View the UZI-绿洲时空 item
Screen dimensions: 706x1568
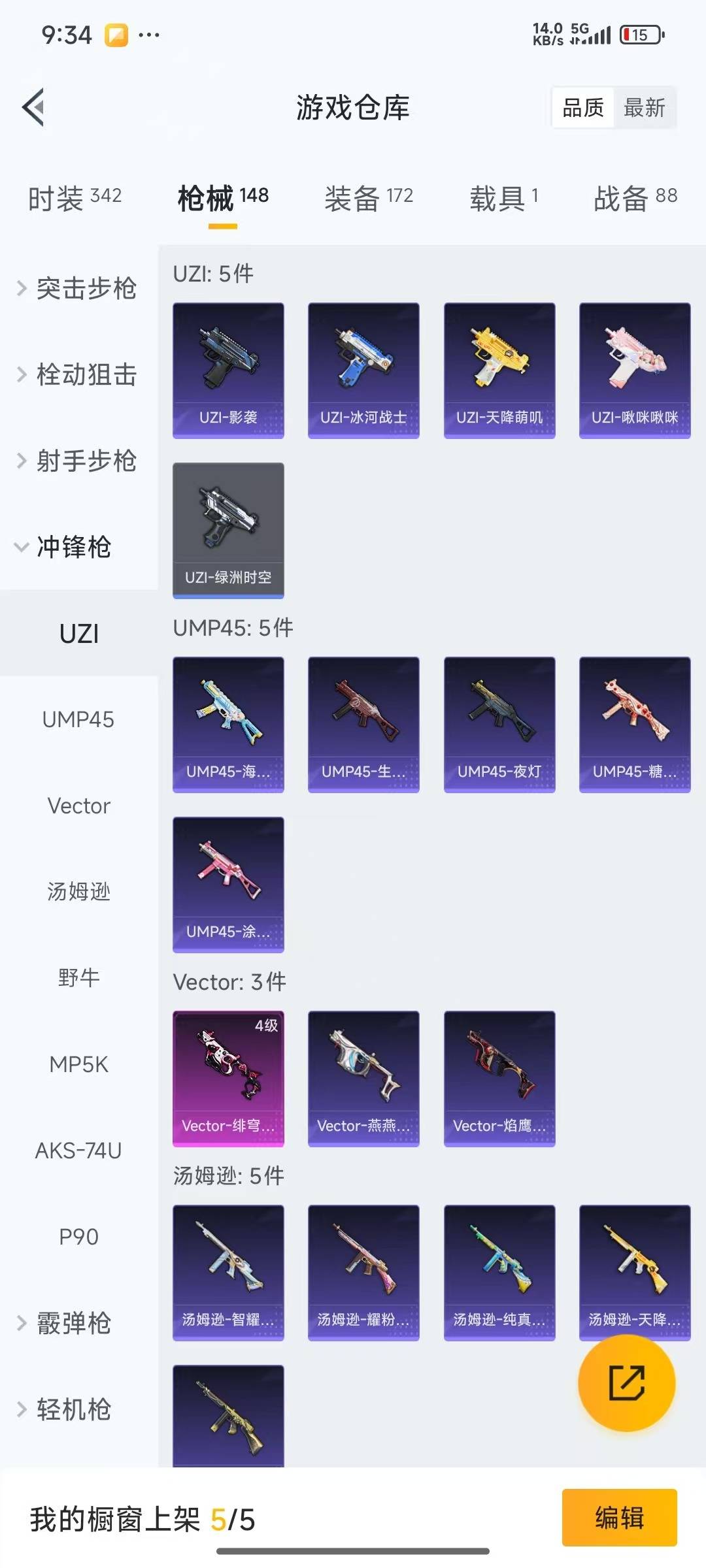pyautogui.click(x=228, y=530)
